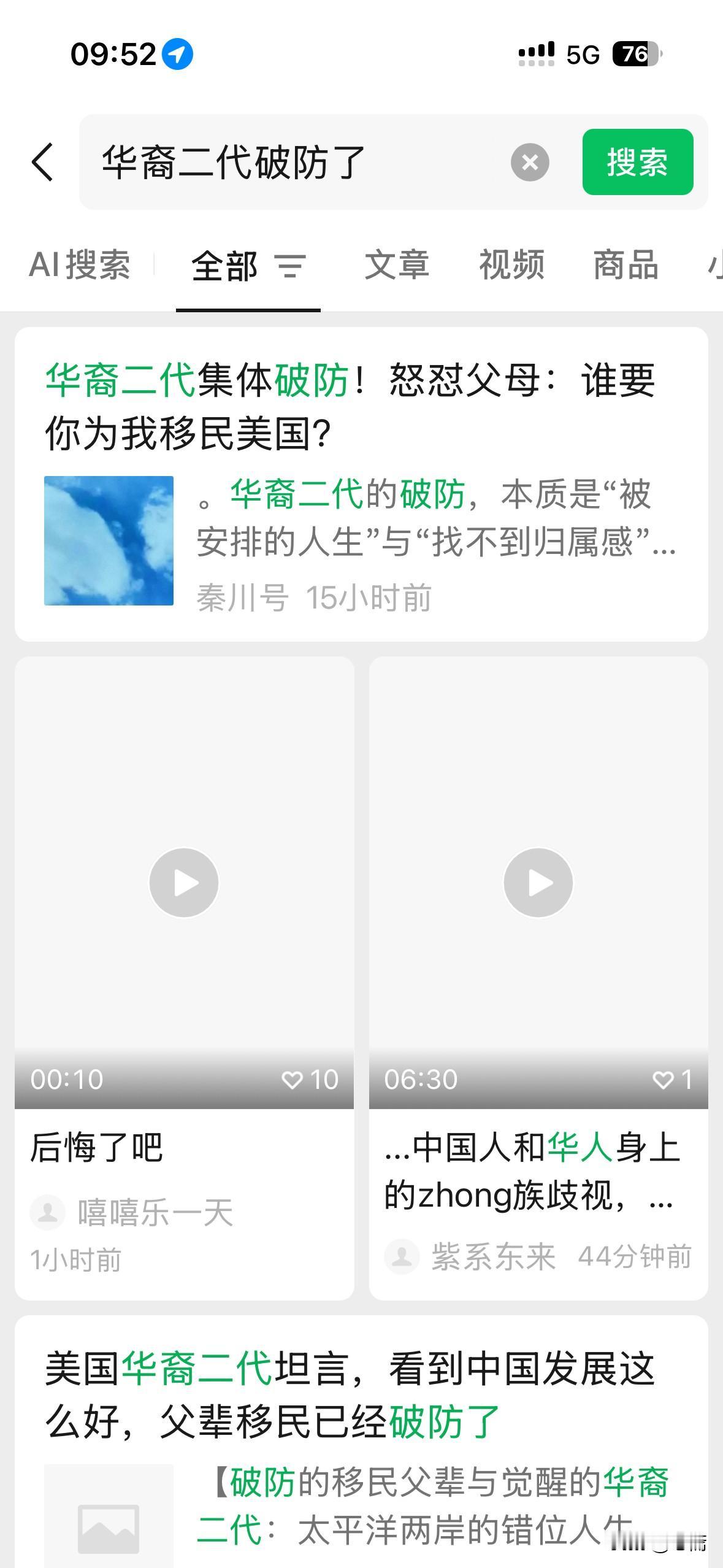Tap the green 搜索 button
723x1568 pixels.
tap(637, 162)
